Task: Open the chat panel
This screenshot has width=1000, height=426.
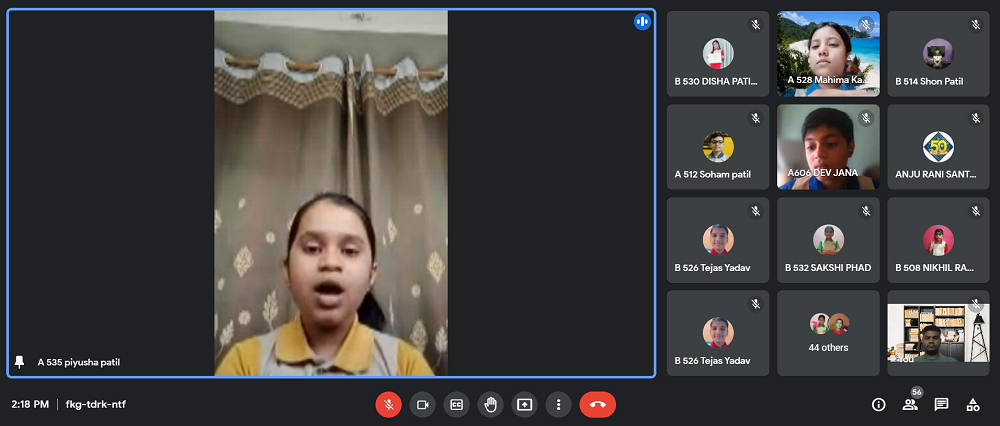Action: click(941, 404)
